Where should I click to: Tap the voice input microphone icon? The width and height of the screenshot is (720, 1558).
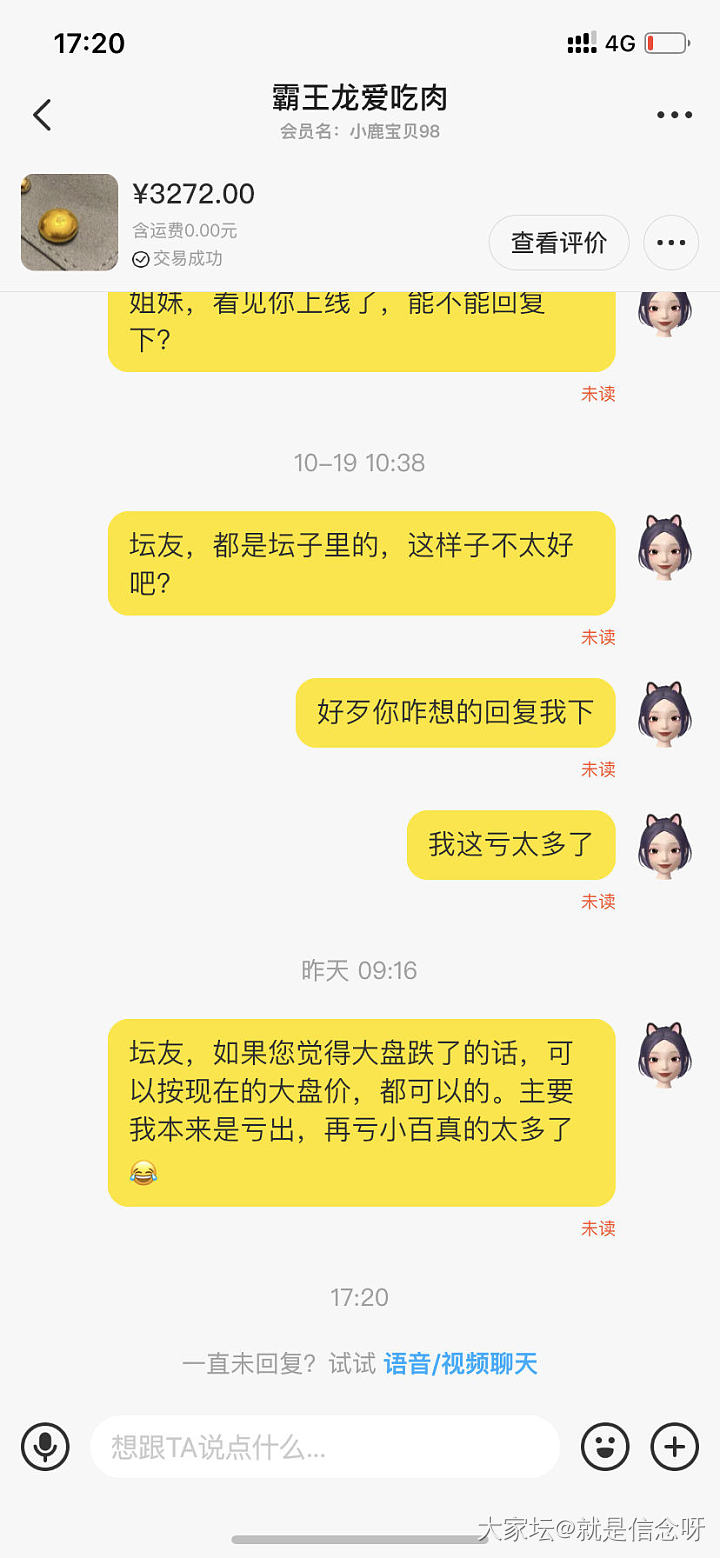point(45,1446)
